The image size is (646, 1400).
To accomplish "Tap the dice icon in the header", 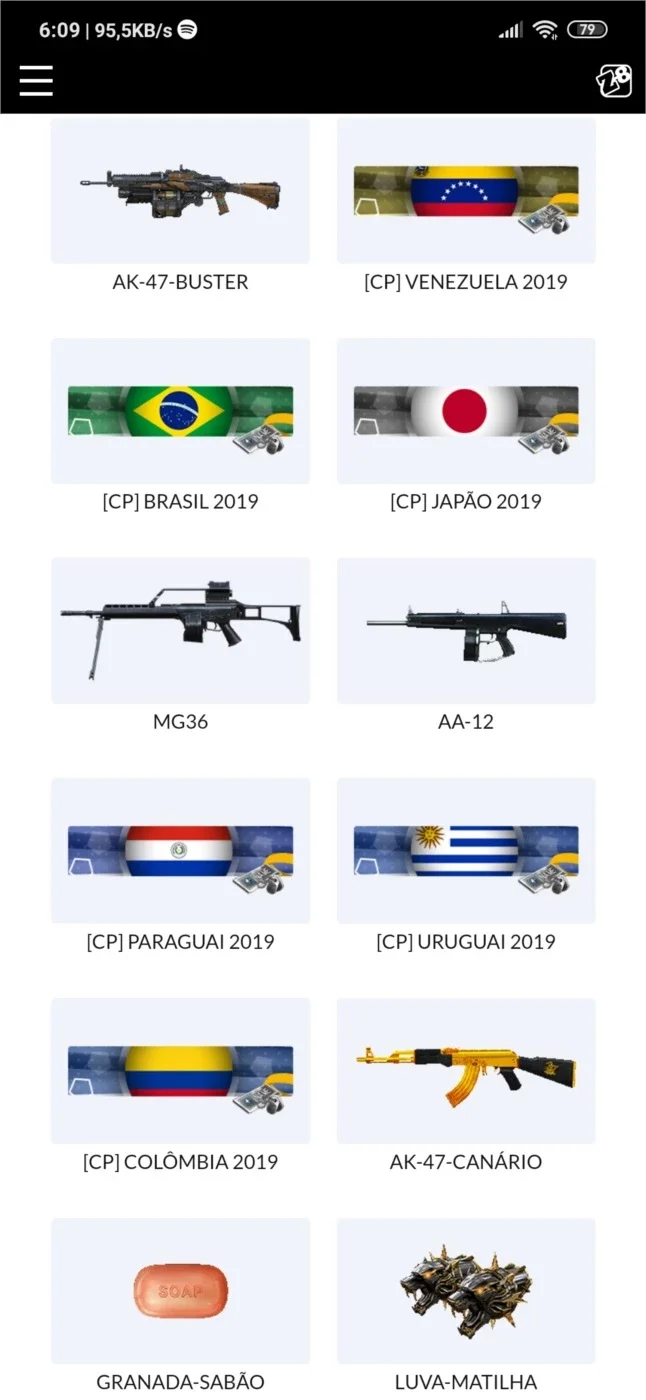I will 614,81.
